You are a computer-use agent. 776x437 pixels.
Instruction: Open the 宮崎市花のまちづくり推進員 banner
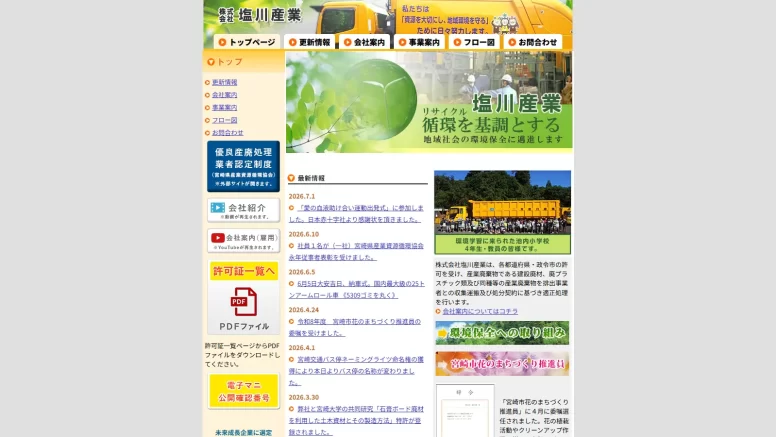(502, 364)
